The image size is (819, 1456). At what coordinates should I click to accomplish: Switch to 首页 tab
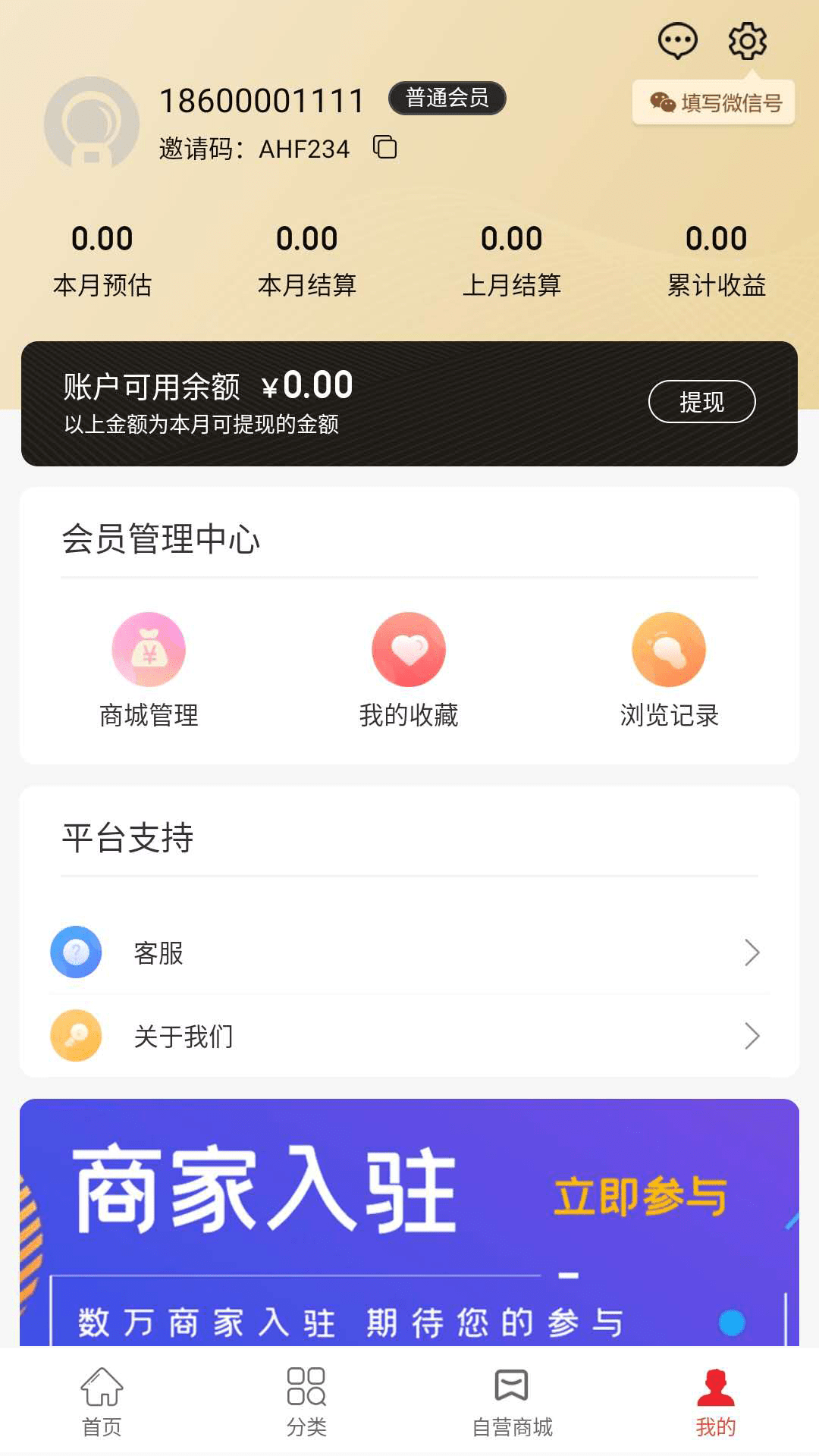(102, 1401)
